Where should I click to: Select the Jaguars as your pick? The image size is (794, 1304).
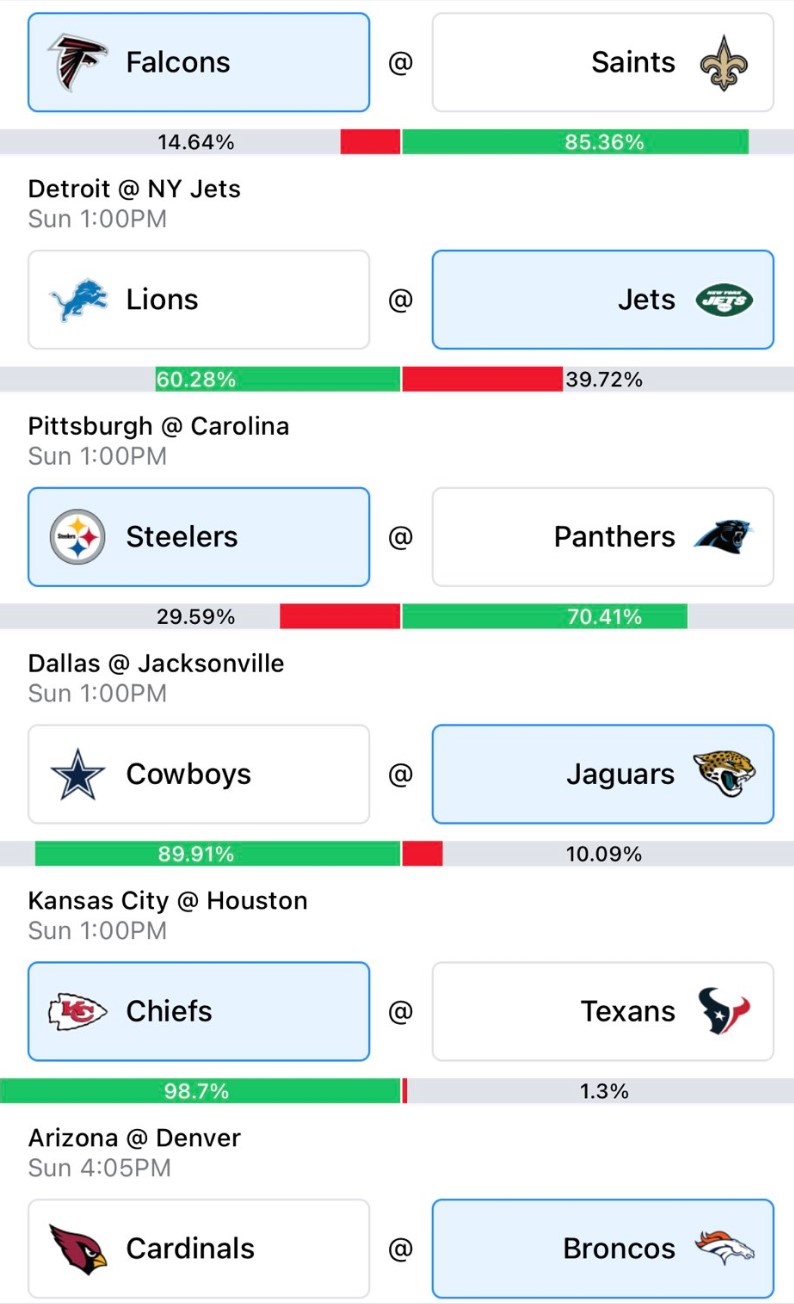pyautogui.click(x=603, y=774)
